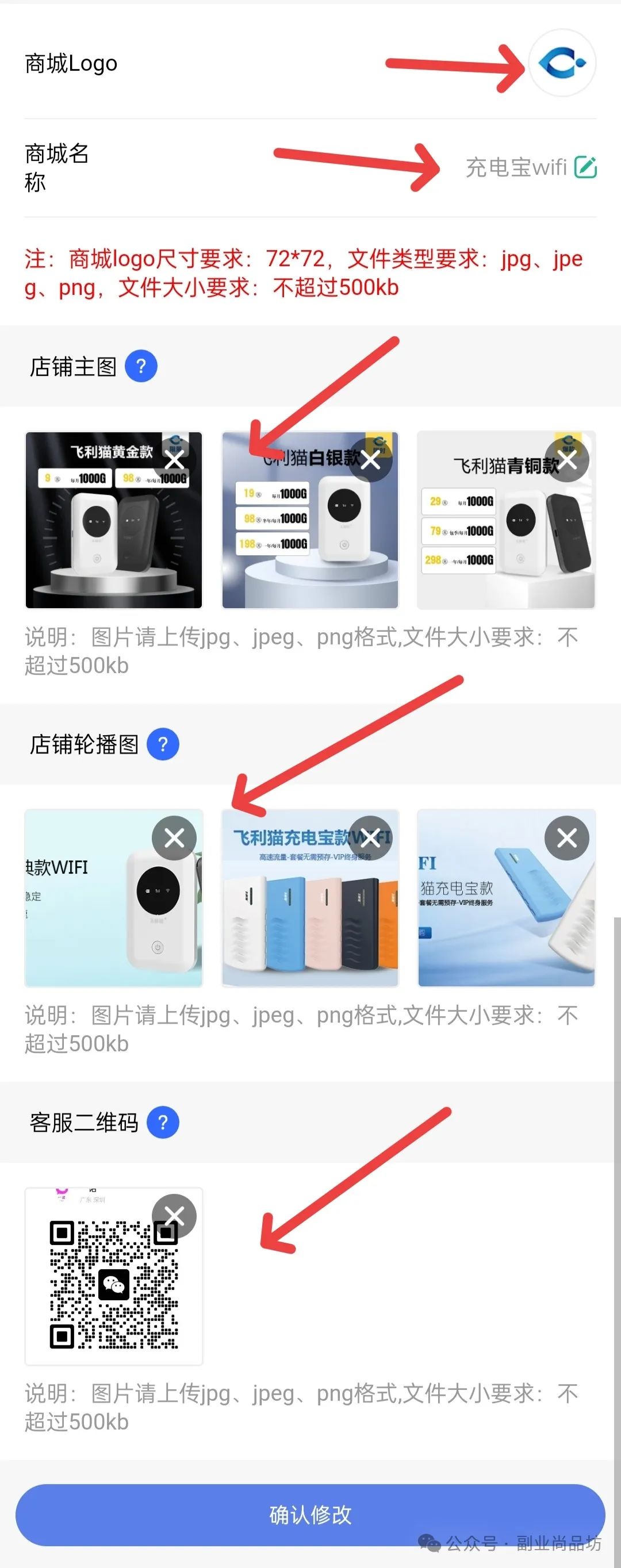
Task: Delete the third carousel image with blue power bank
Action: [x=567, y=838]
